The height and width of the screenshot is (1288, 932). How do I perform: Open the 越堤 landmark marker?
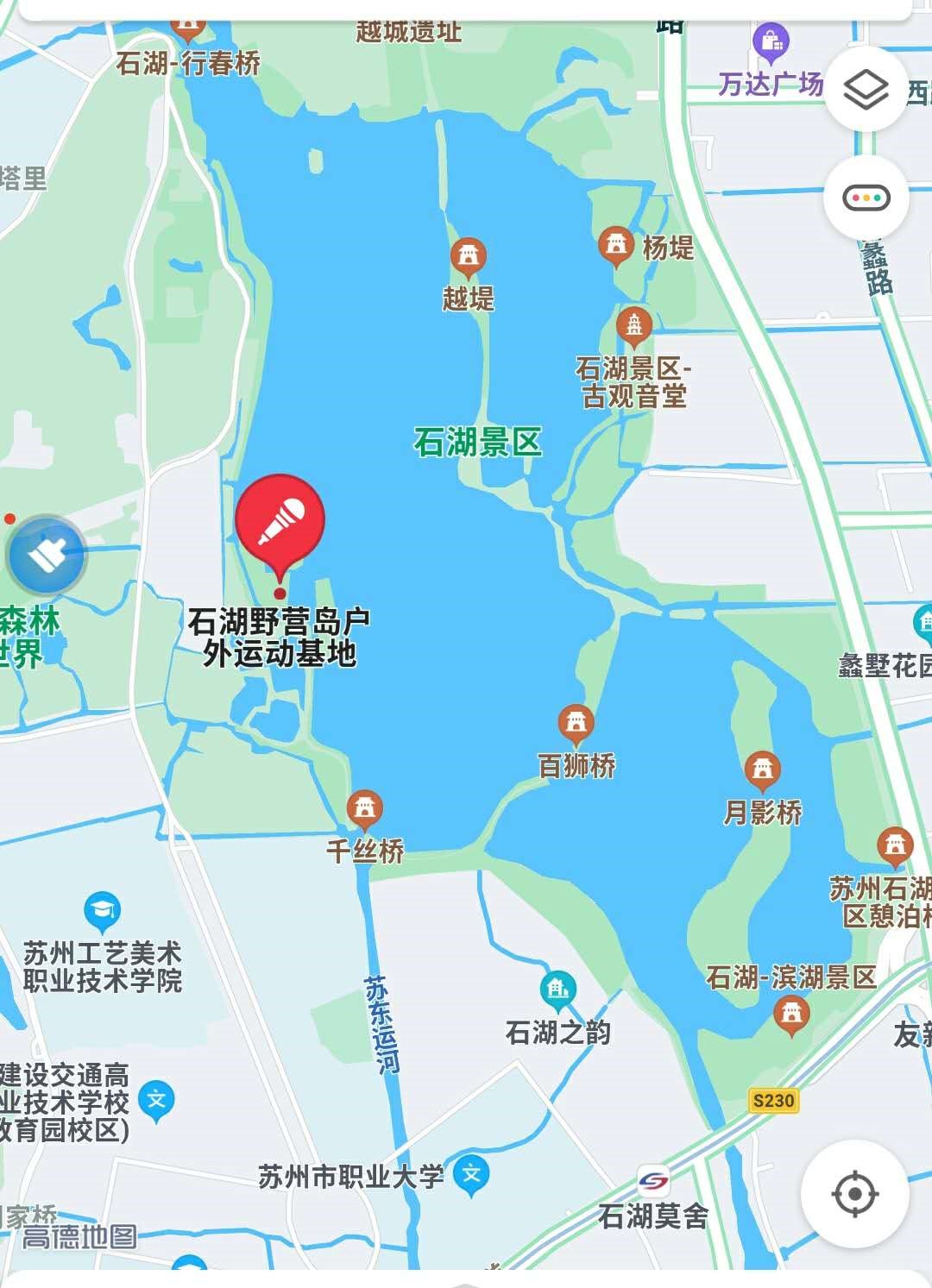click(x=469, y=256)
